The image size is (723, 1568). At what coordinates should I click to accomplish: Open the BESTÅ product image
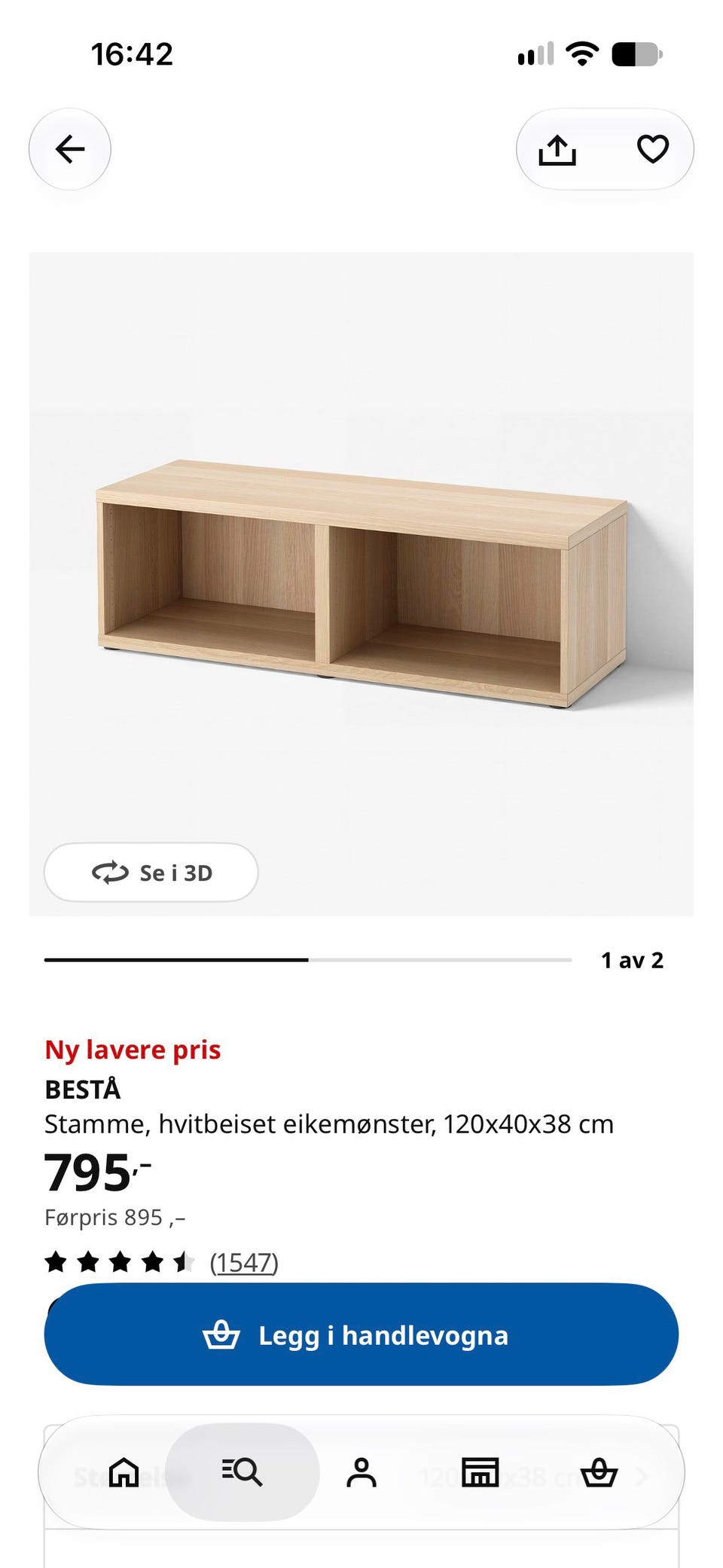coord(361,584)
